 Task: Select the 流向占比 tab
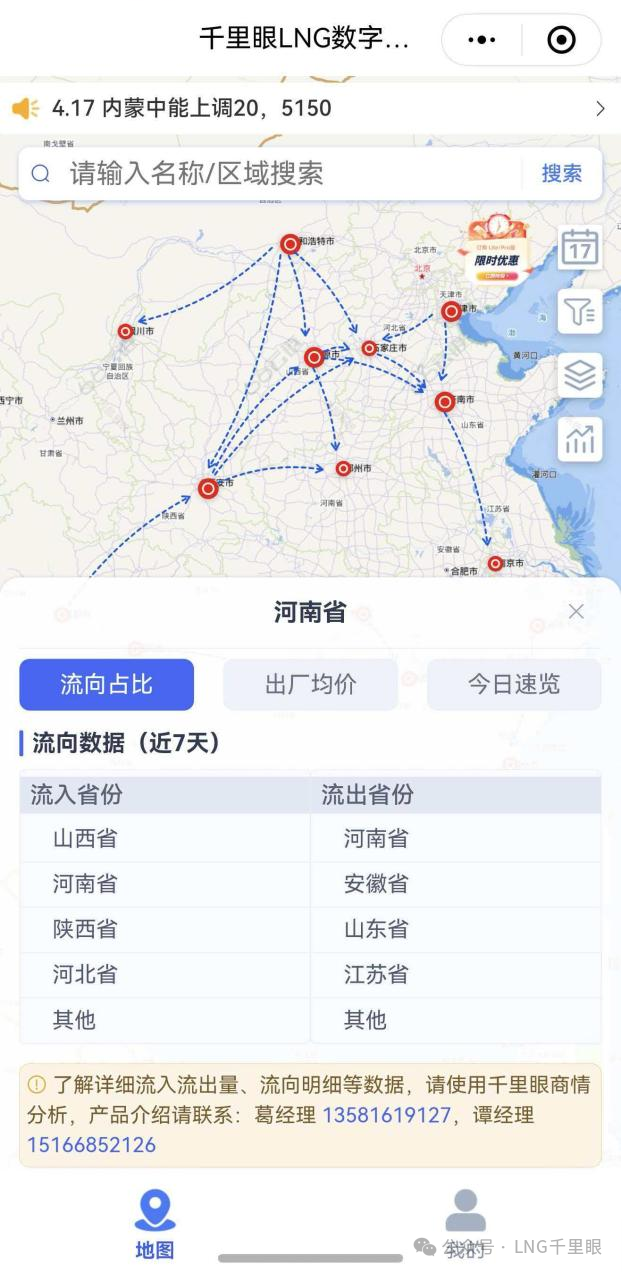click(106, 684)
